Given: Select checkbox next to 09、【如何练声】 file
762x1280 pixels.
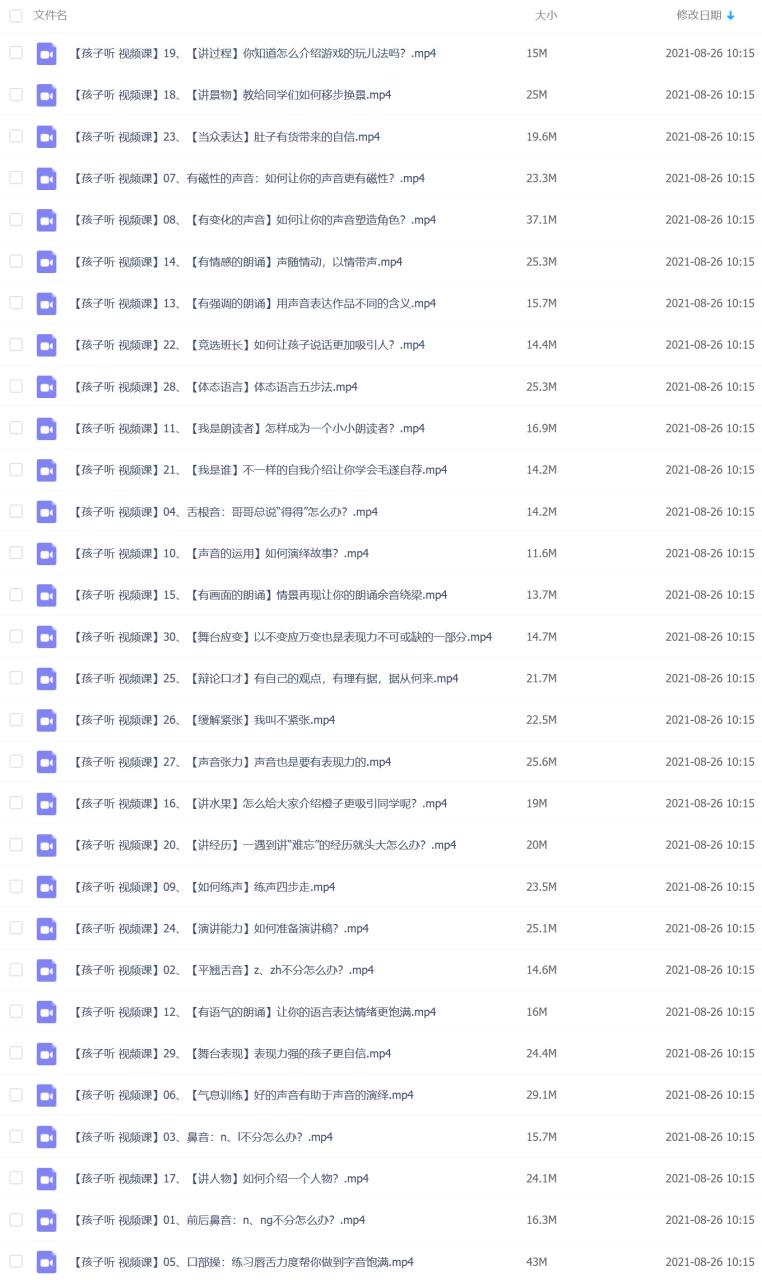Looking at the screenshot, I should tap(15, 886).
